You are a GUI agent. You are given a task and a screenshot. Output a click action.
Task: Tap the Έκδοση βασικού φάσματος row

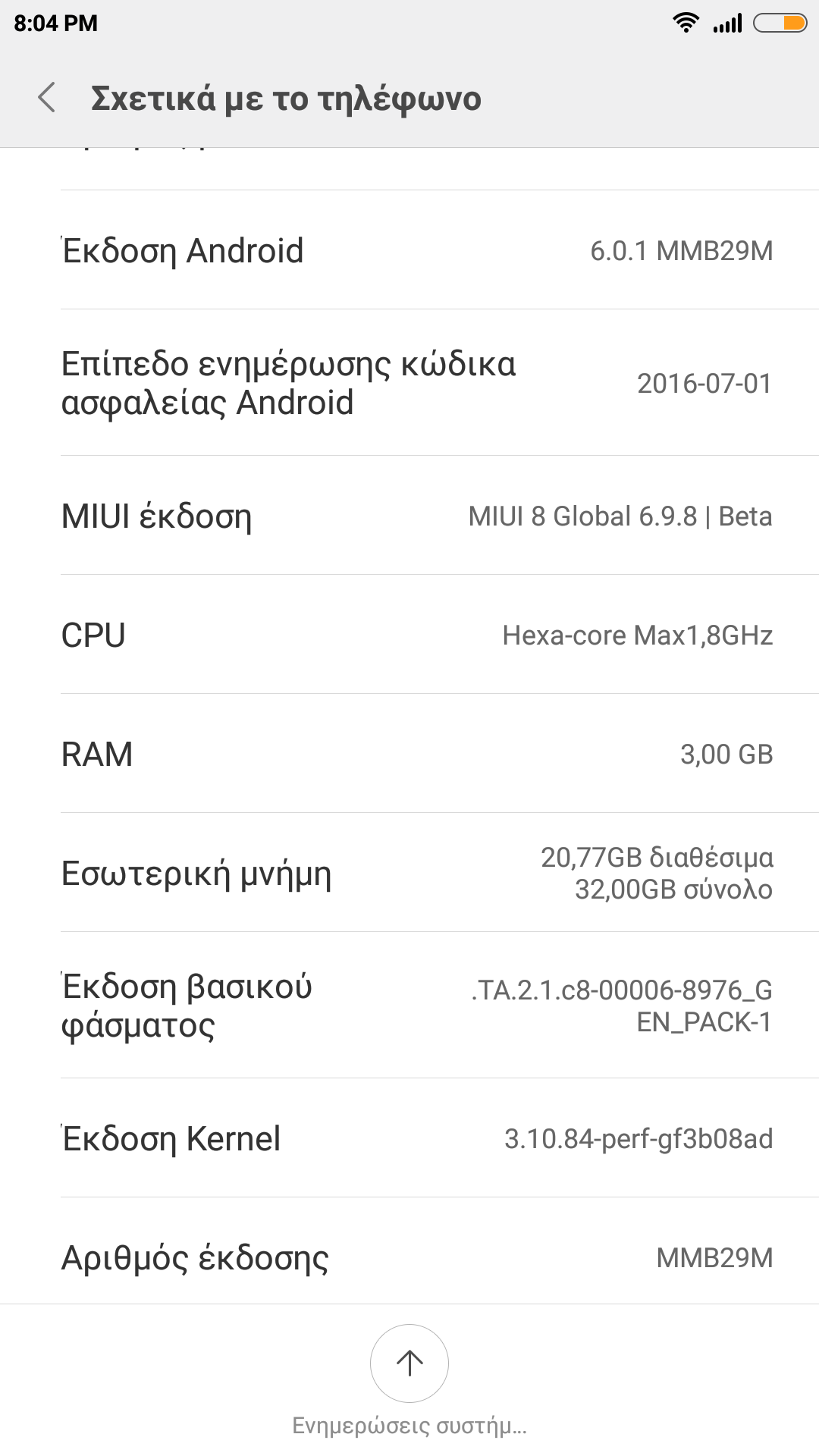pos(409,1006)
